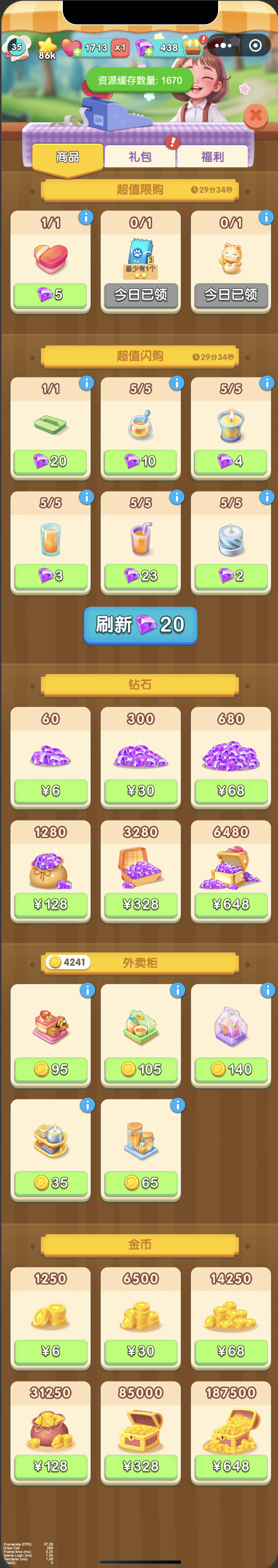
Task: Switch to the 礼包 tab
Action: click(140, 157)
